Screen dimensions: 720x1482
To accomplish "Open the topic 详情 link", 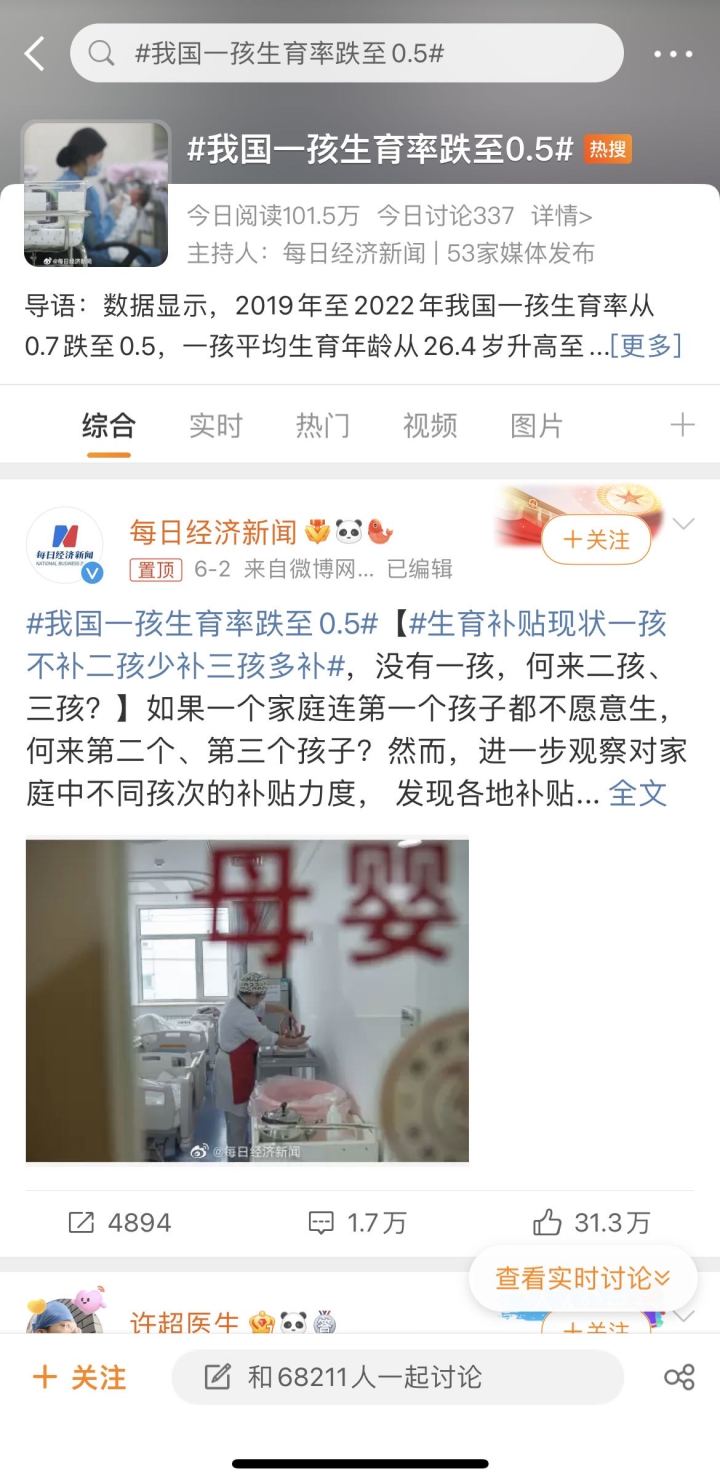I will (561, 216).
